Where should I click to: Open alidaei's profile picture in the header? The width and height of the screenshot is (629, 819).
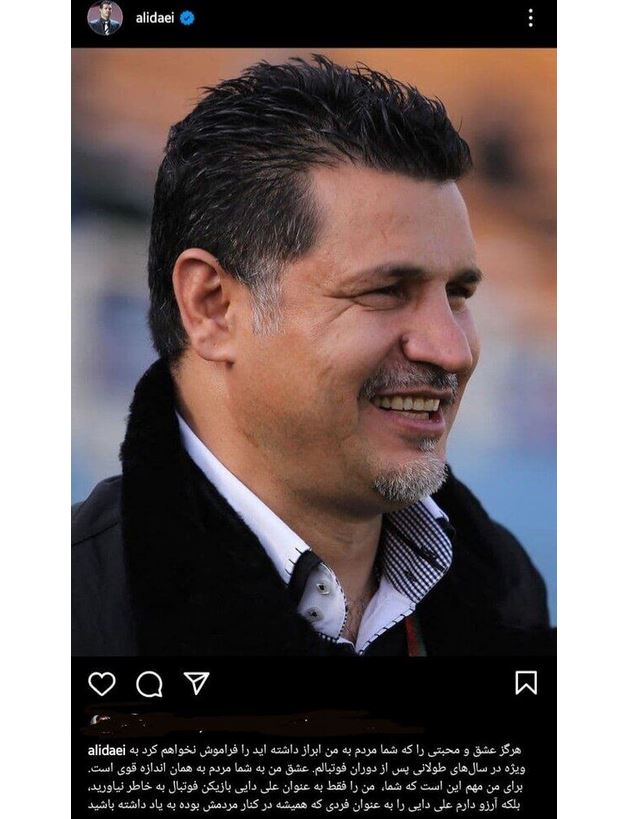[105, 18]
